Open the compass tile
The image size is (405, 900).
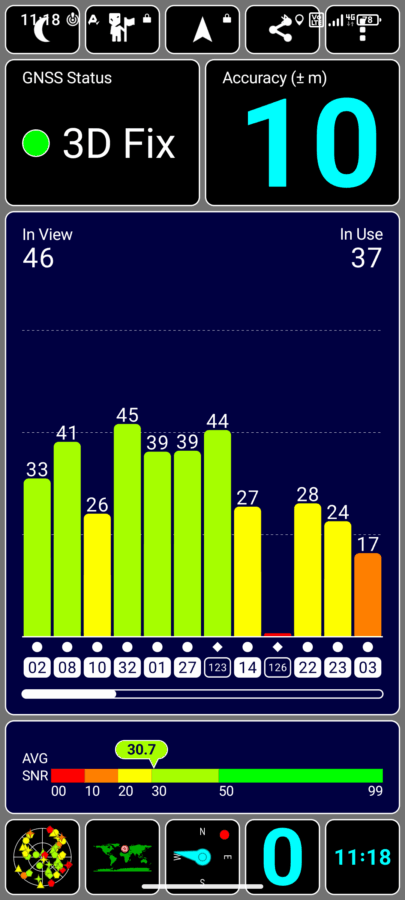[x=202, y=857]
